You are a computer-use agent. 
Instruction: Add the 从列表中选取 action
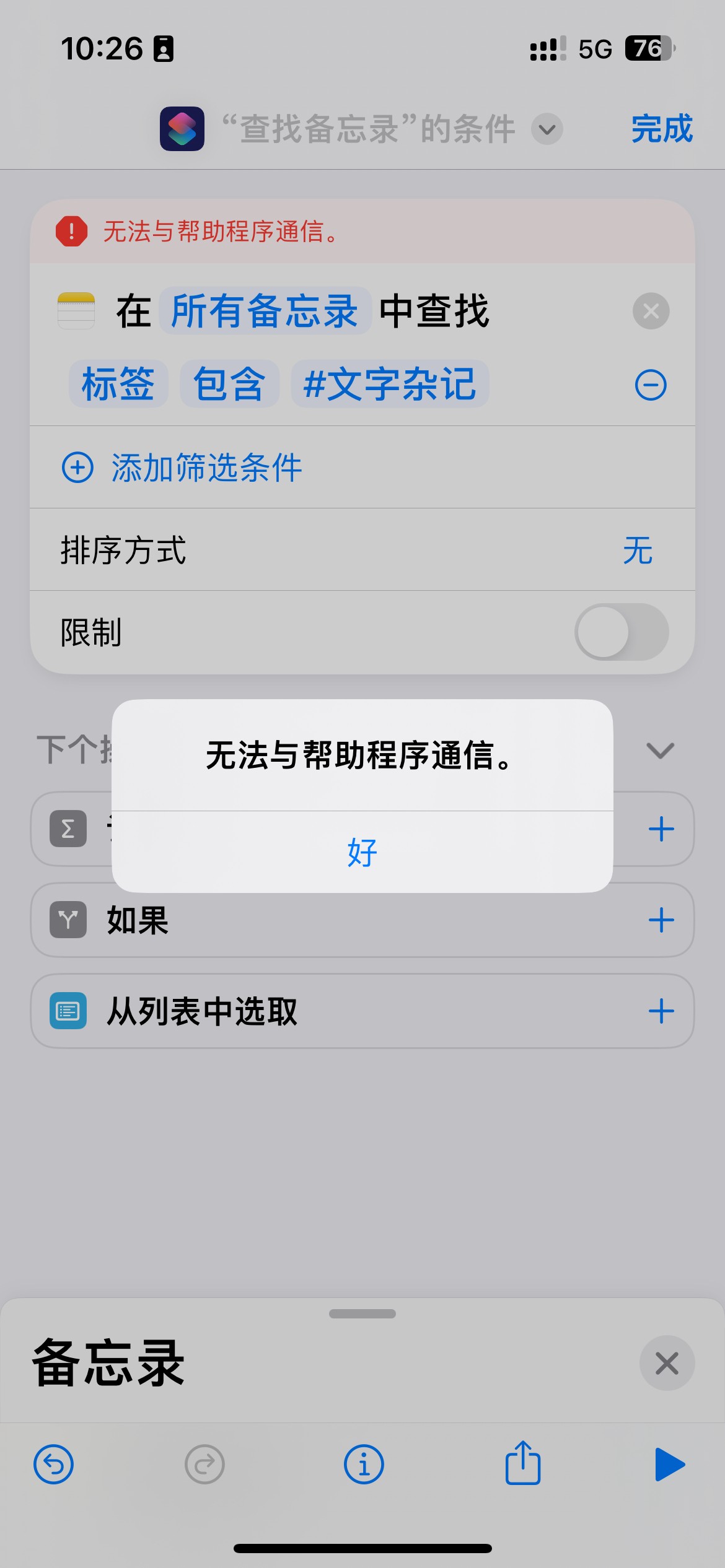(x=661, y=1011)
